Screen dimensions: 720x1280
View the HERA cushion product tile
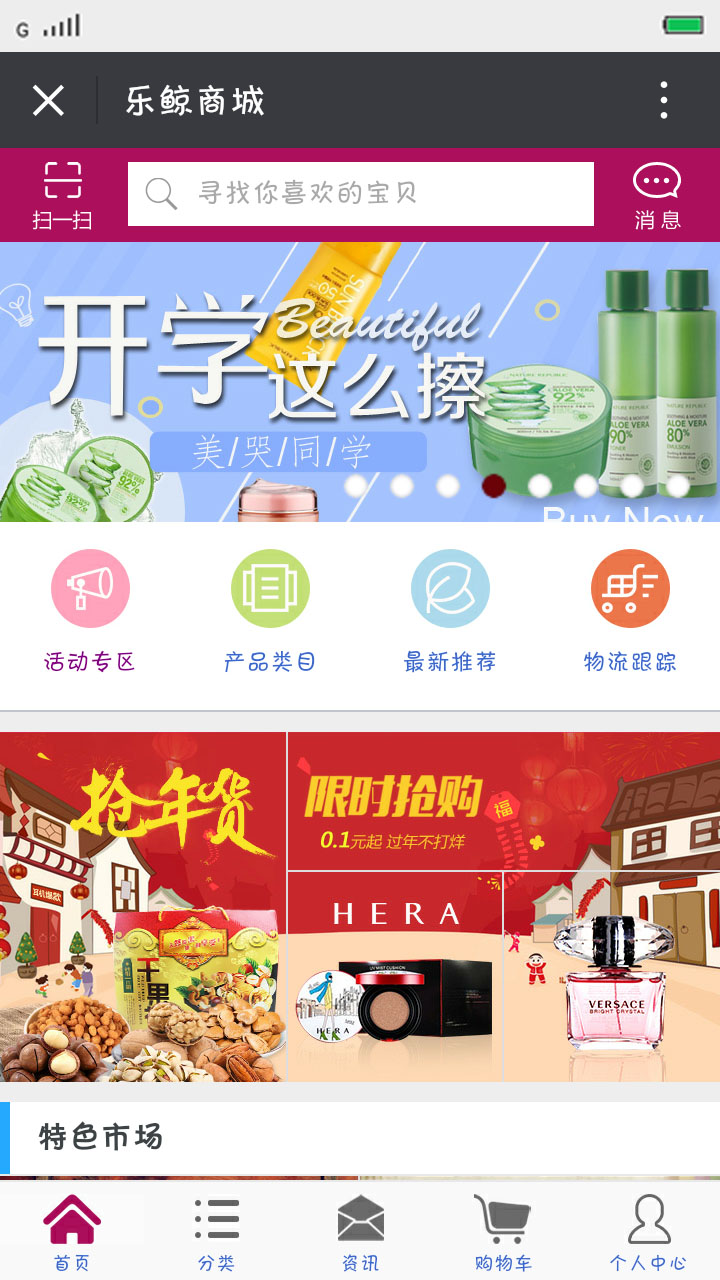click(x=394, y=976)
